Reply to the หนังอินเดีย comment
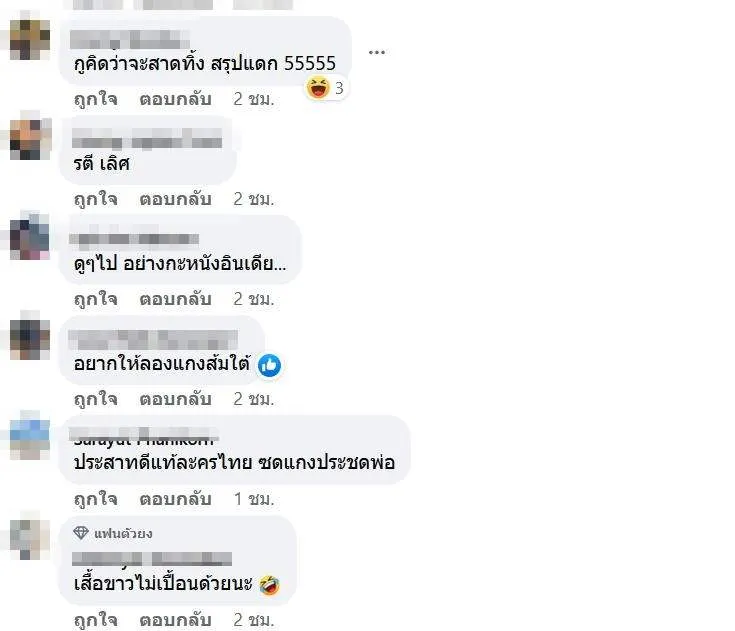The width and height of the screenshot is (735, 631). tap(175, 298)
